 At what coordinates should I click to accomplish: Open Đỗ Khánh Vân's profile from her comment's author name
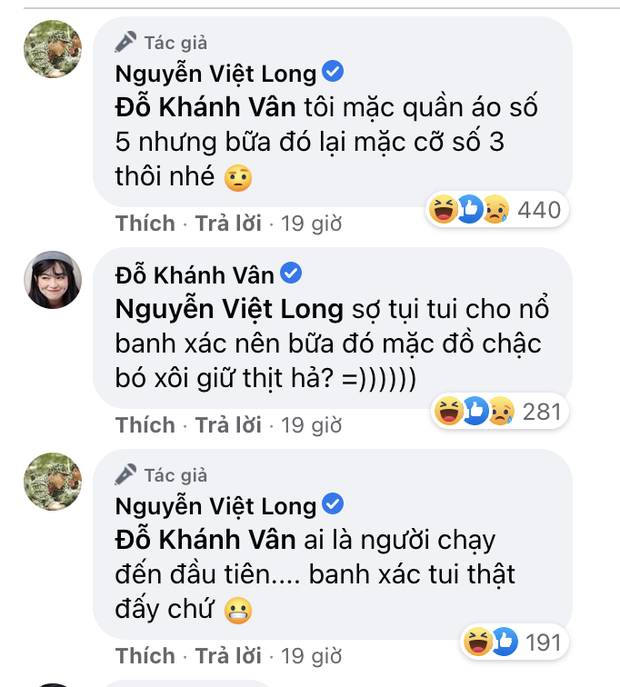tap(196, 273)
